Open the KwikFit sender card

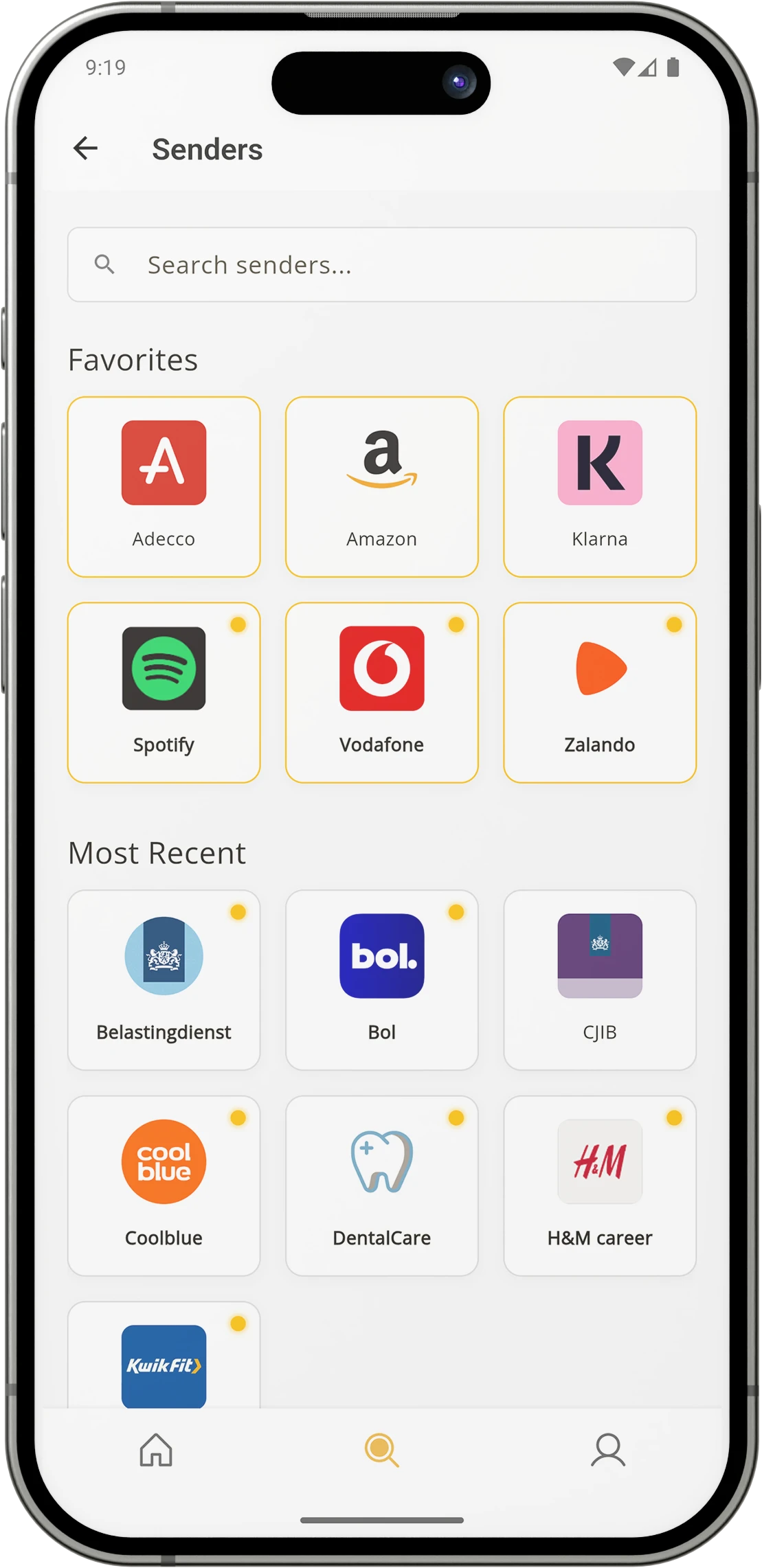tap(164, 1354)
